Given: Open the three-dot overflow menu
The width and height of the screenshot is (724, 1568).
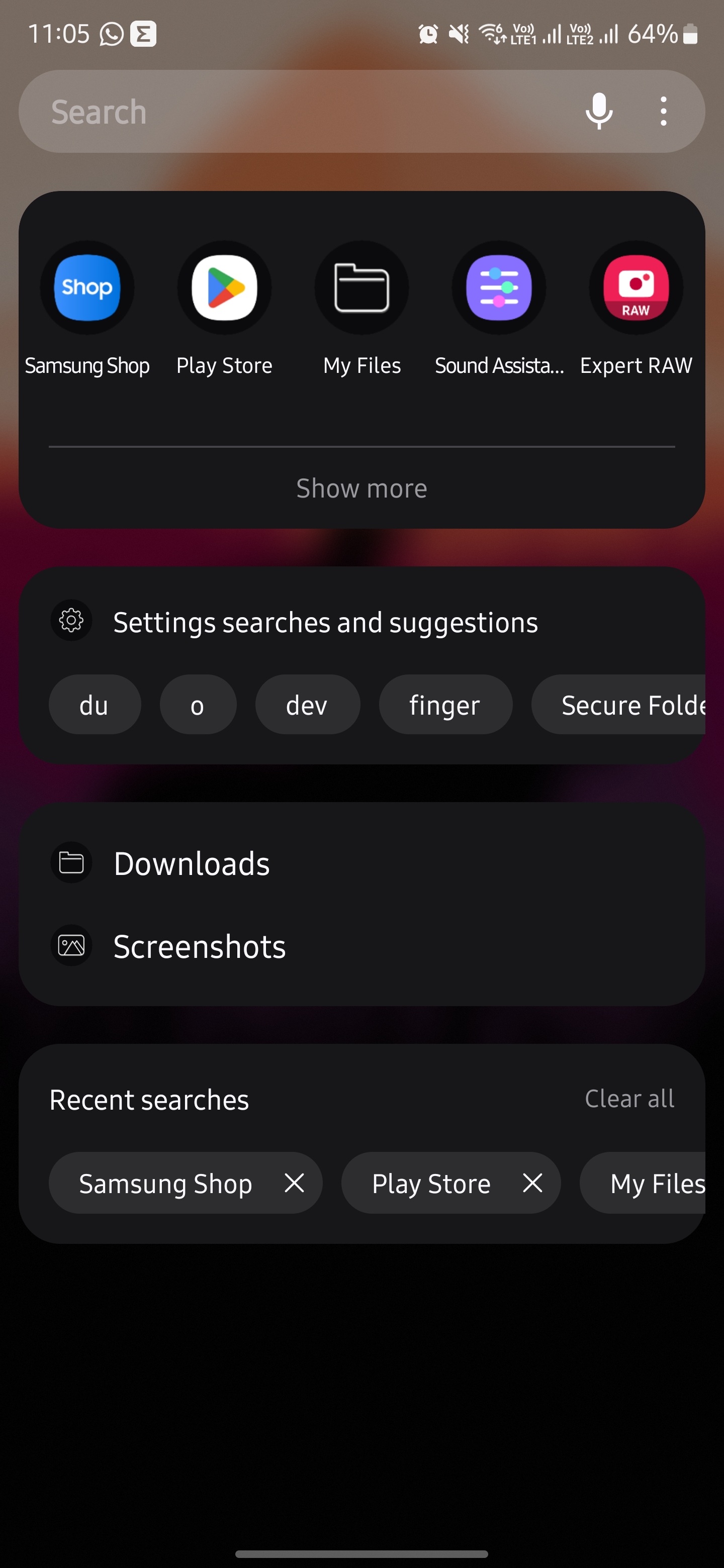Looking at the screenshot, I should (663, 111).
